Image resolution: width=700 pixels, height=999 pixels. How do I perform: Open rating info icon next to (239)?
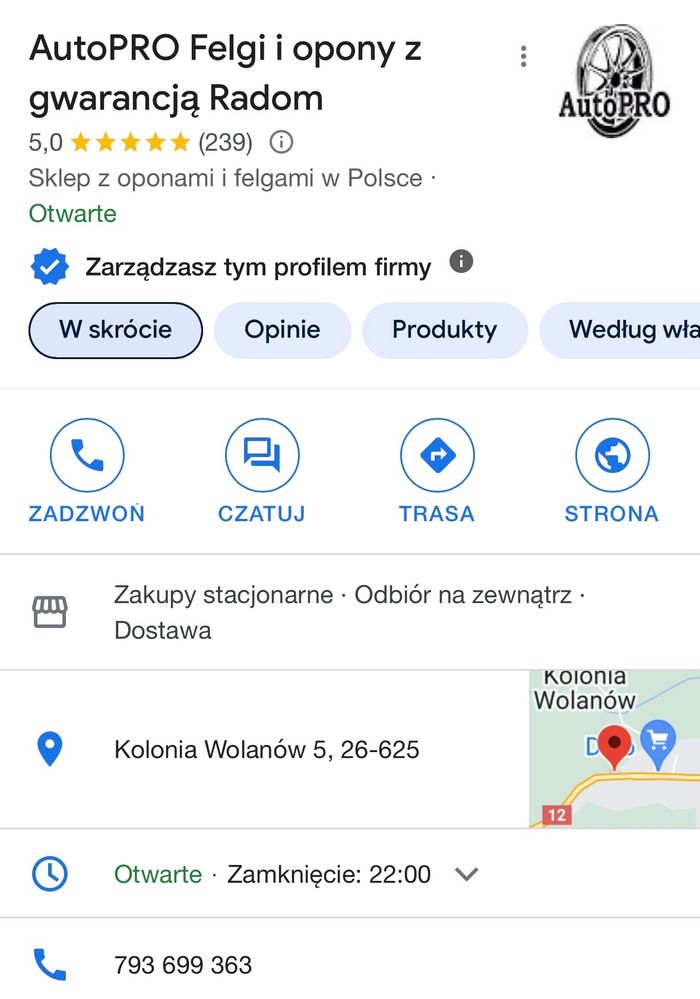(282, 142)
